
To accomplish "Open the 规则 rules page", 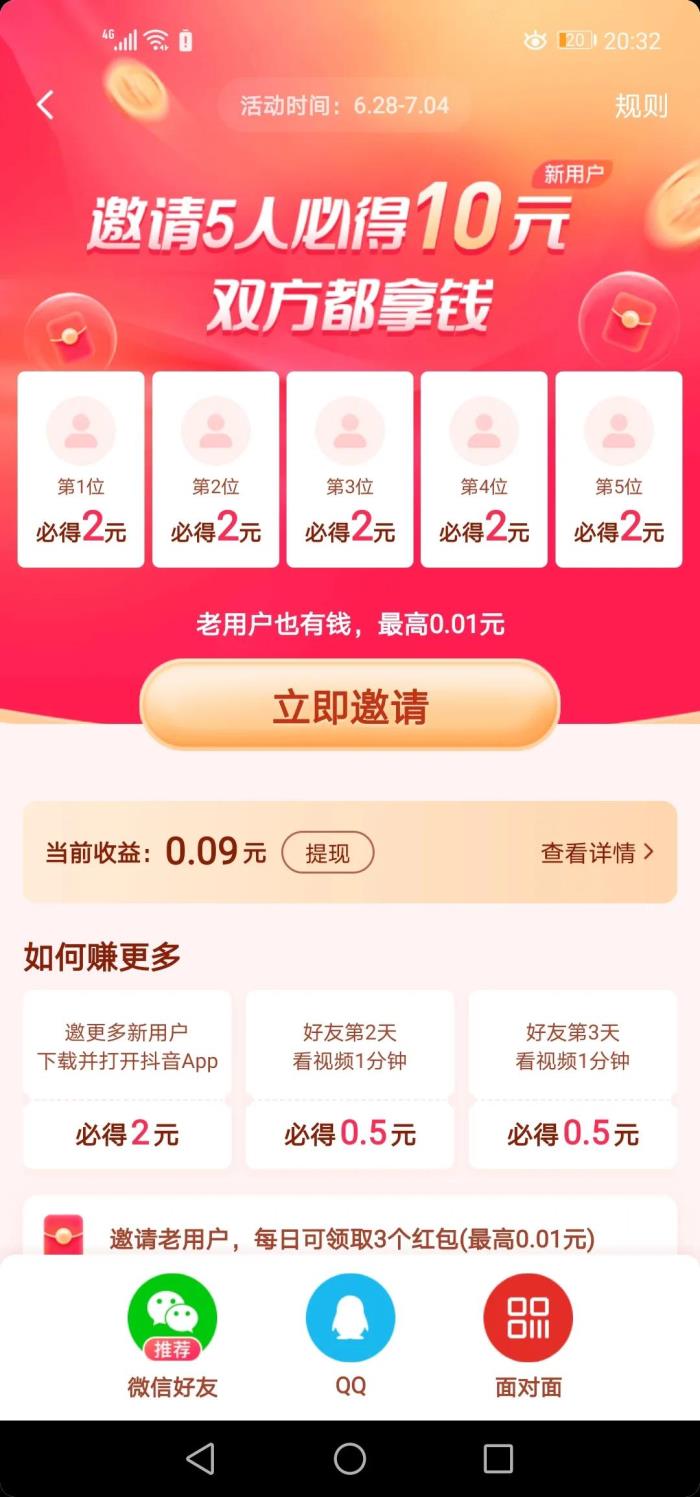I will tap(640, 106).
